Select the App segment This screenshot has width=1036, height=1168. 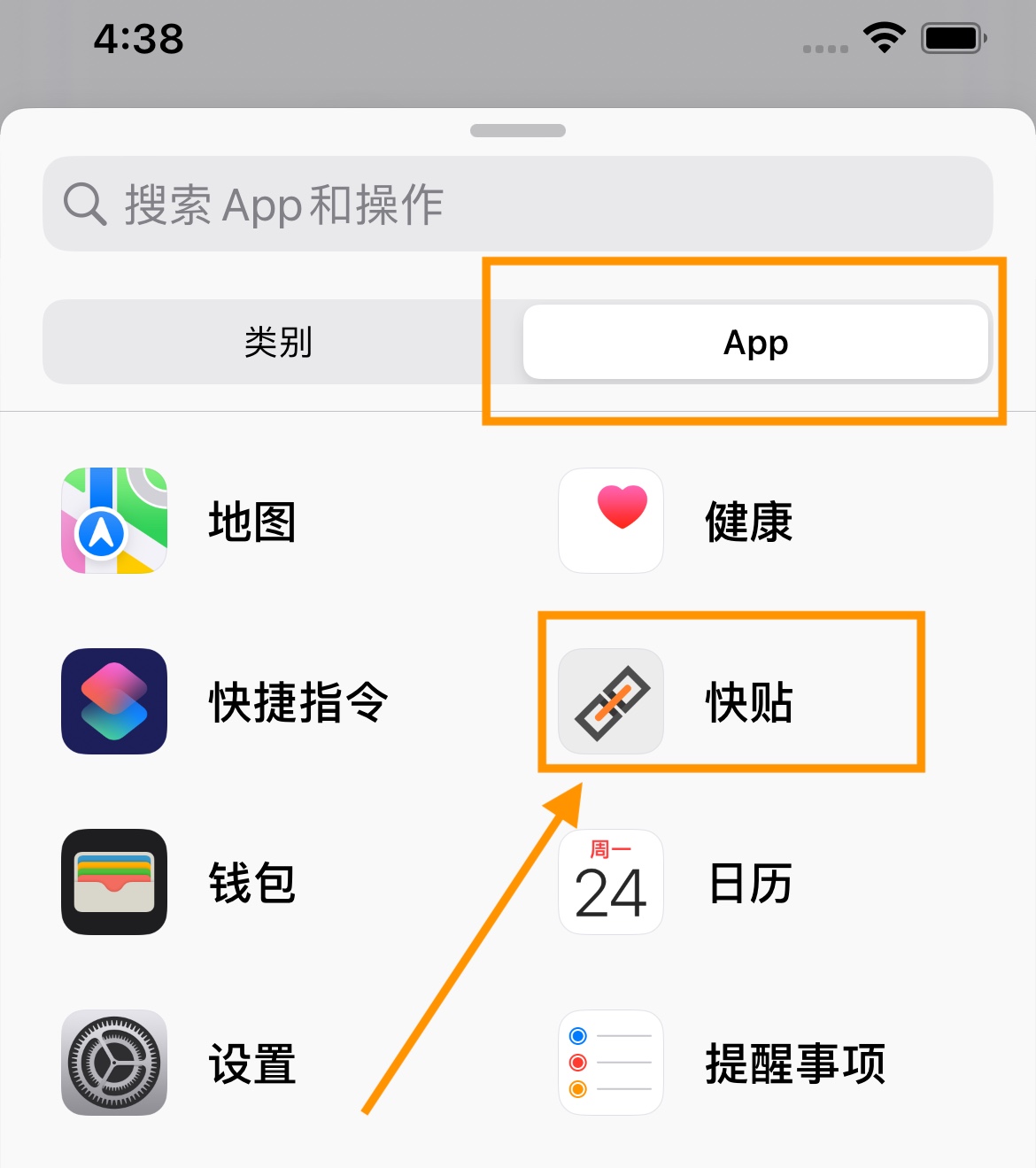tap(755, 342)
